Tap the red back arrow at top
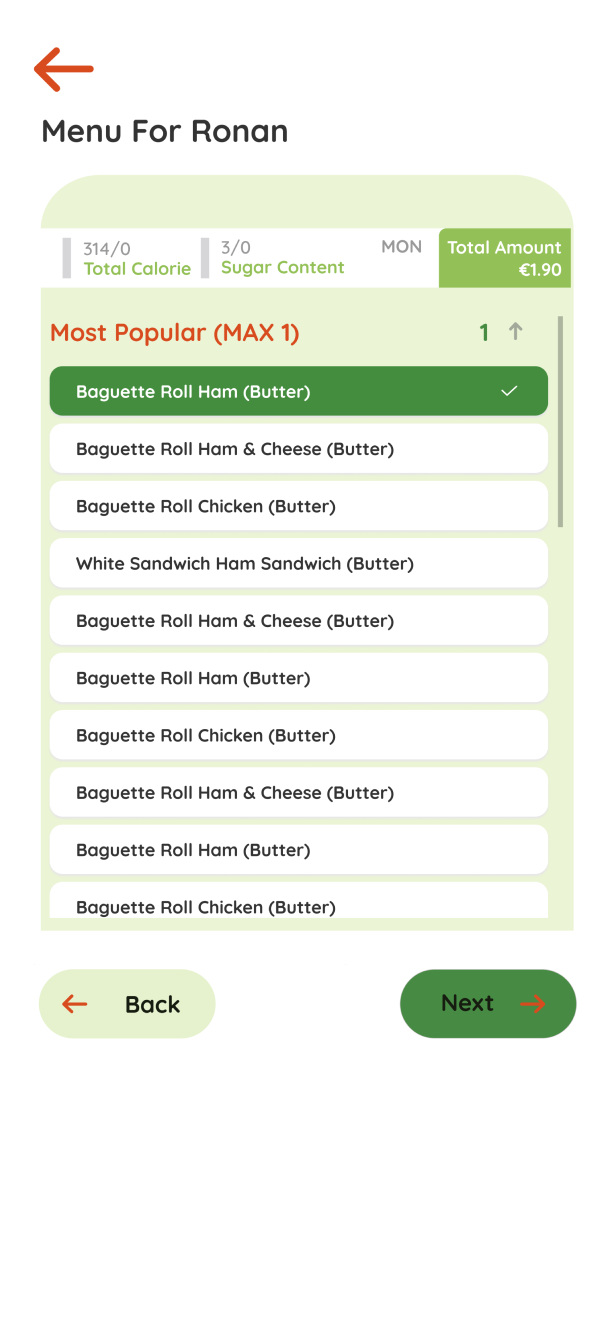The height and width of the screenshot is (1320, 615). tap(63, 69)
